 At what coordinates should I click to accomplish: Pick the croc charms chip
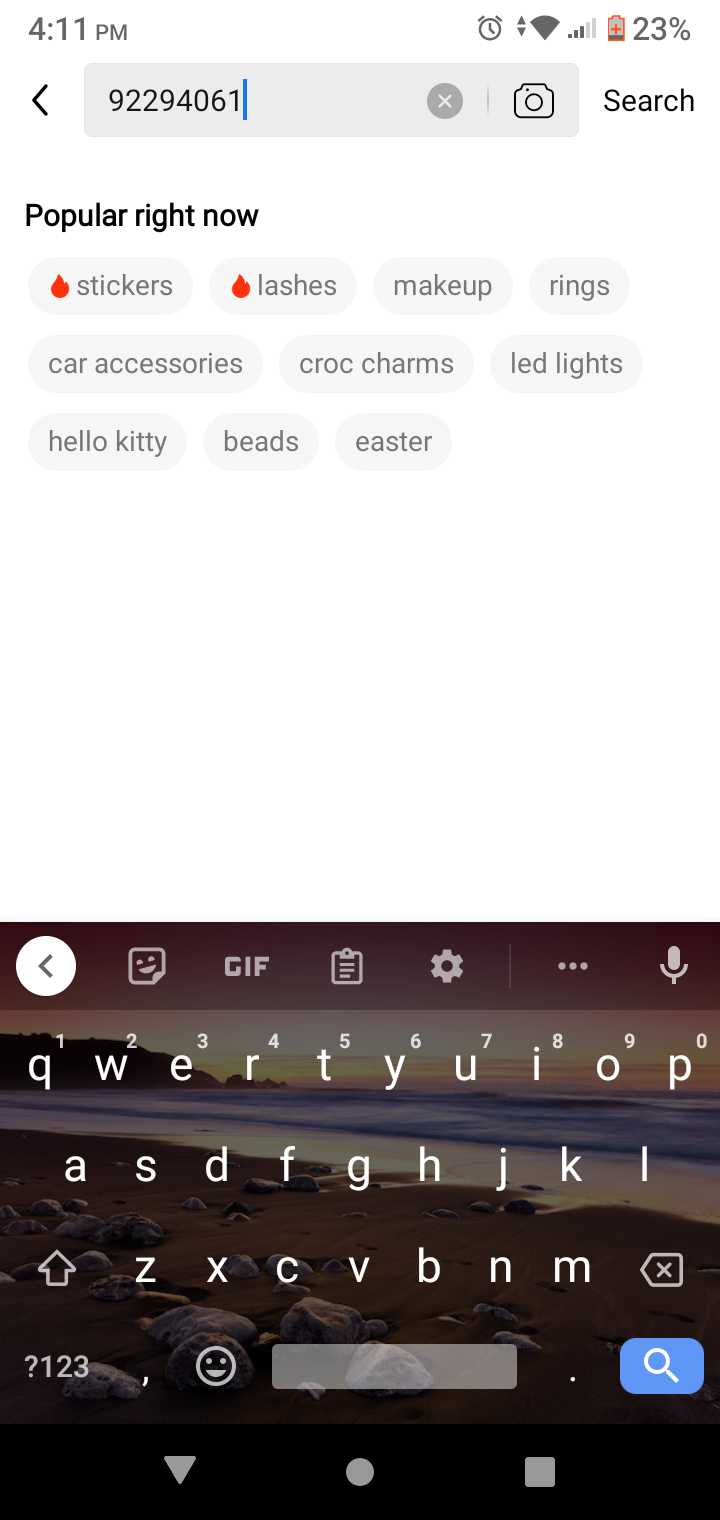(376, 364)
